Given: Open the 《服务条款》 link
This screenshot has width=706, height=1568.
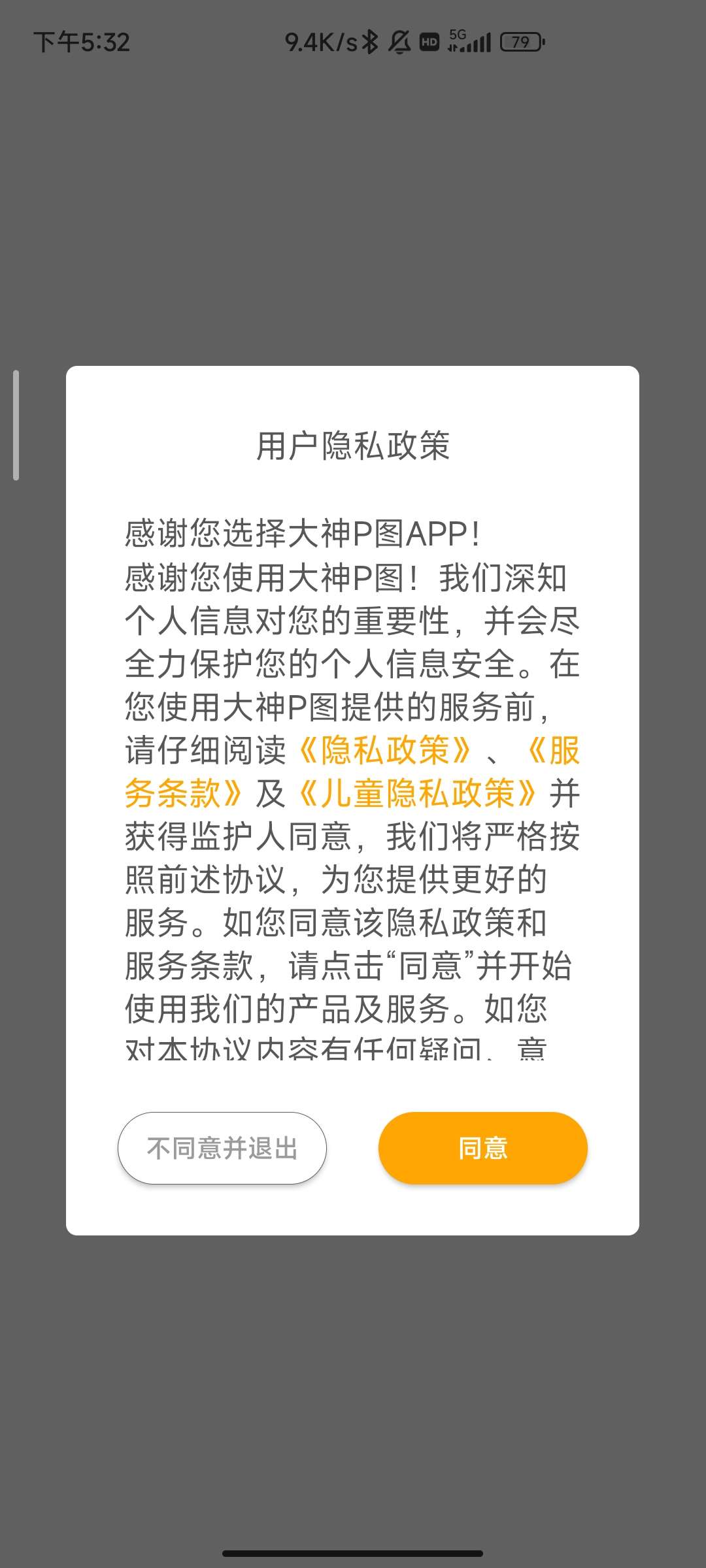Looking at the screenshot, I should (x=184, y=793).
